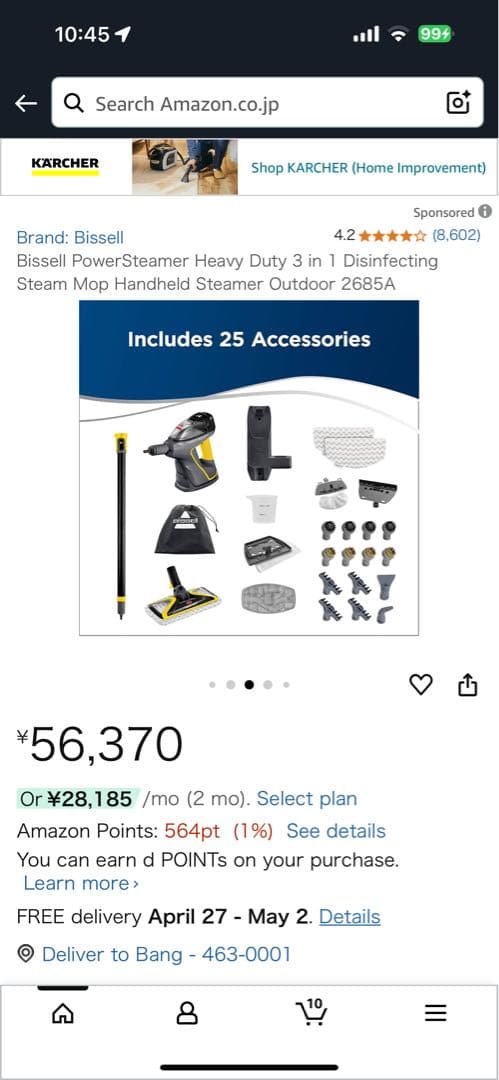Share this product
The image size is (499, 1080).
(x=468, y=684)
